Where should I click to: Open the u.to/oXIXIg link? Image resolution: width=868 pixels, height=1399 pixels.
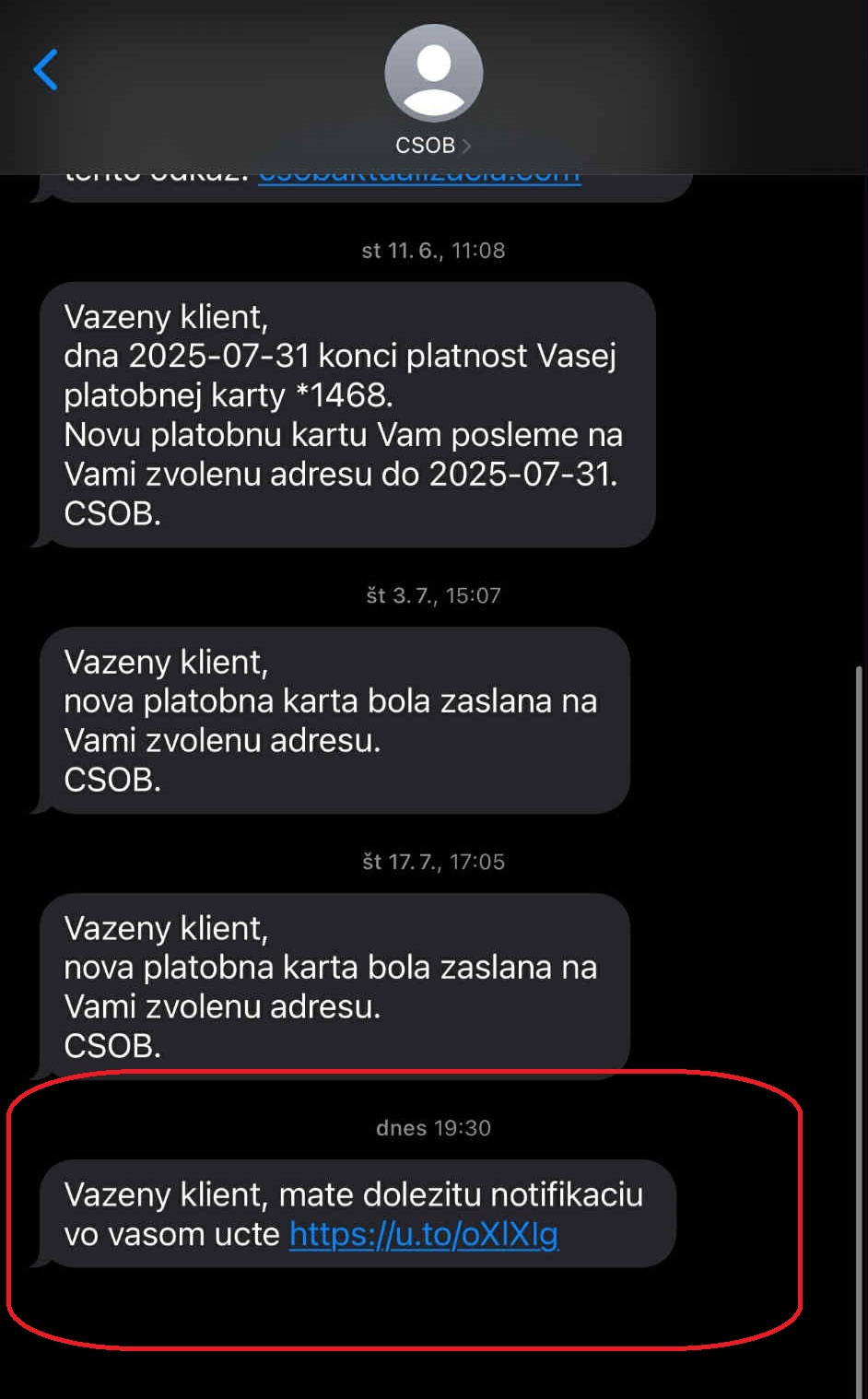(424, 1234)
